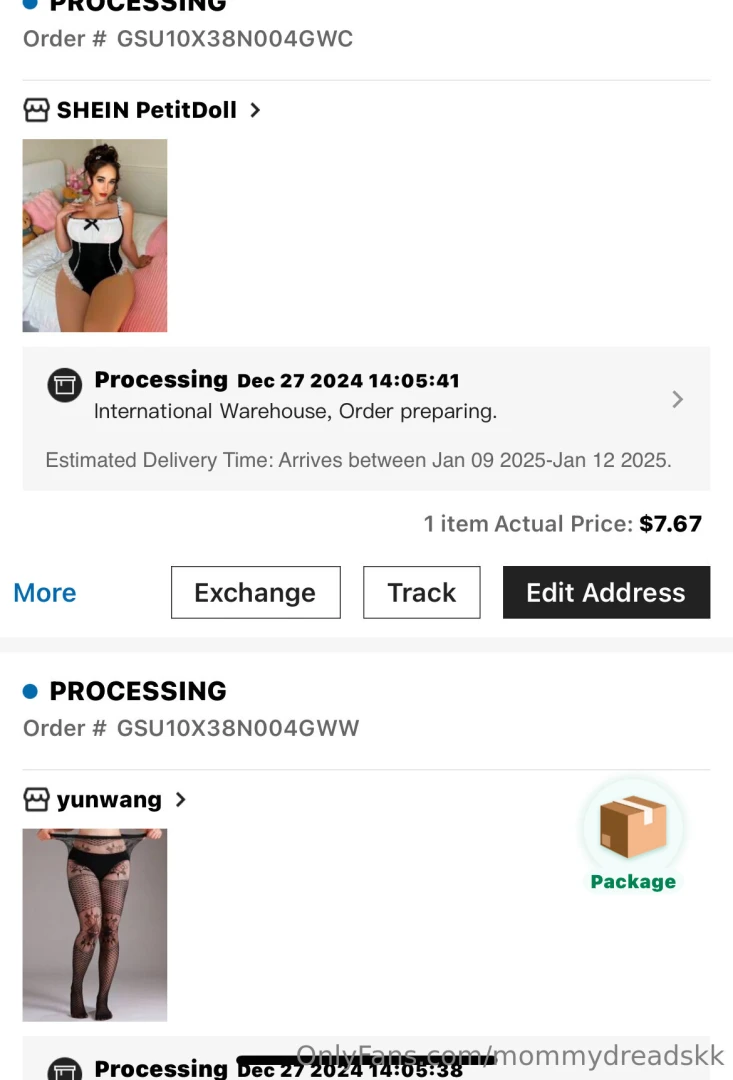The image size is (733, 1080).
Task: Click the yunwang store icon
Action: coord(36,799)
